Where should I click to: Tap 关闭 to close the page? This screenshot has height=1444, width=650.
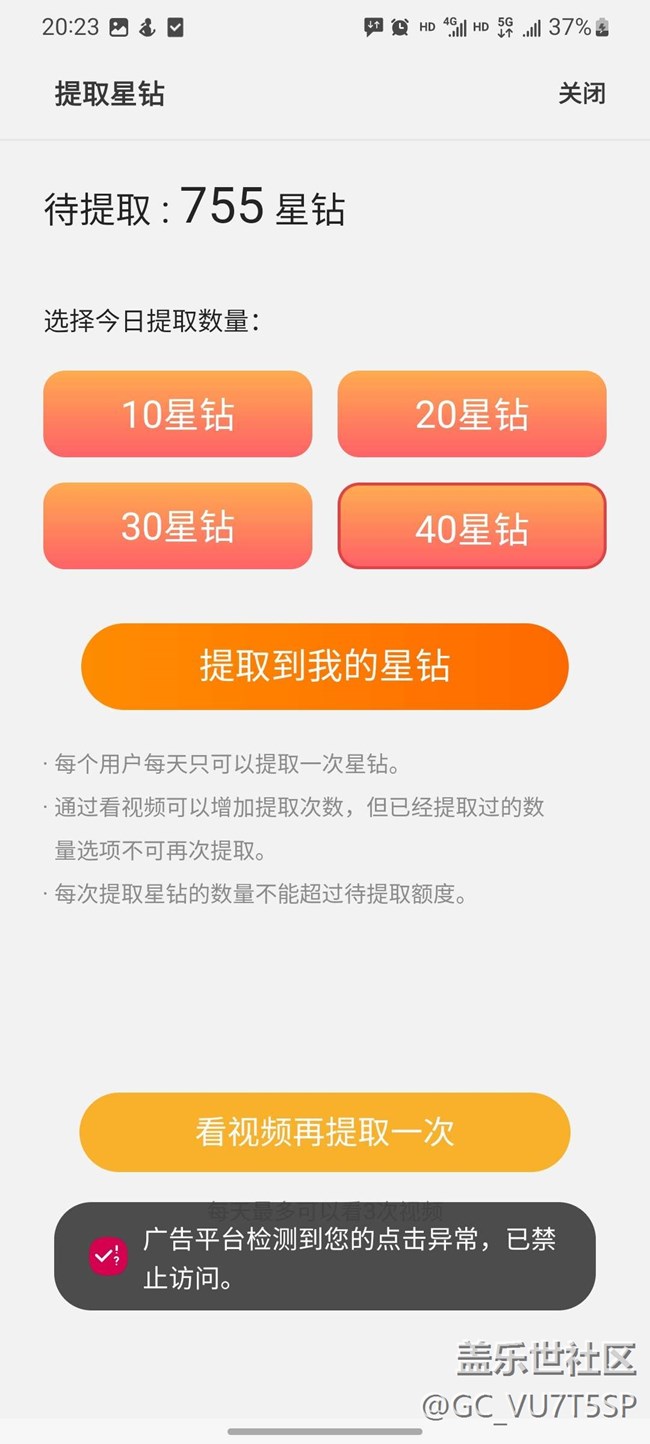(581, 94)
